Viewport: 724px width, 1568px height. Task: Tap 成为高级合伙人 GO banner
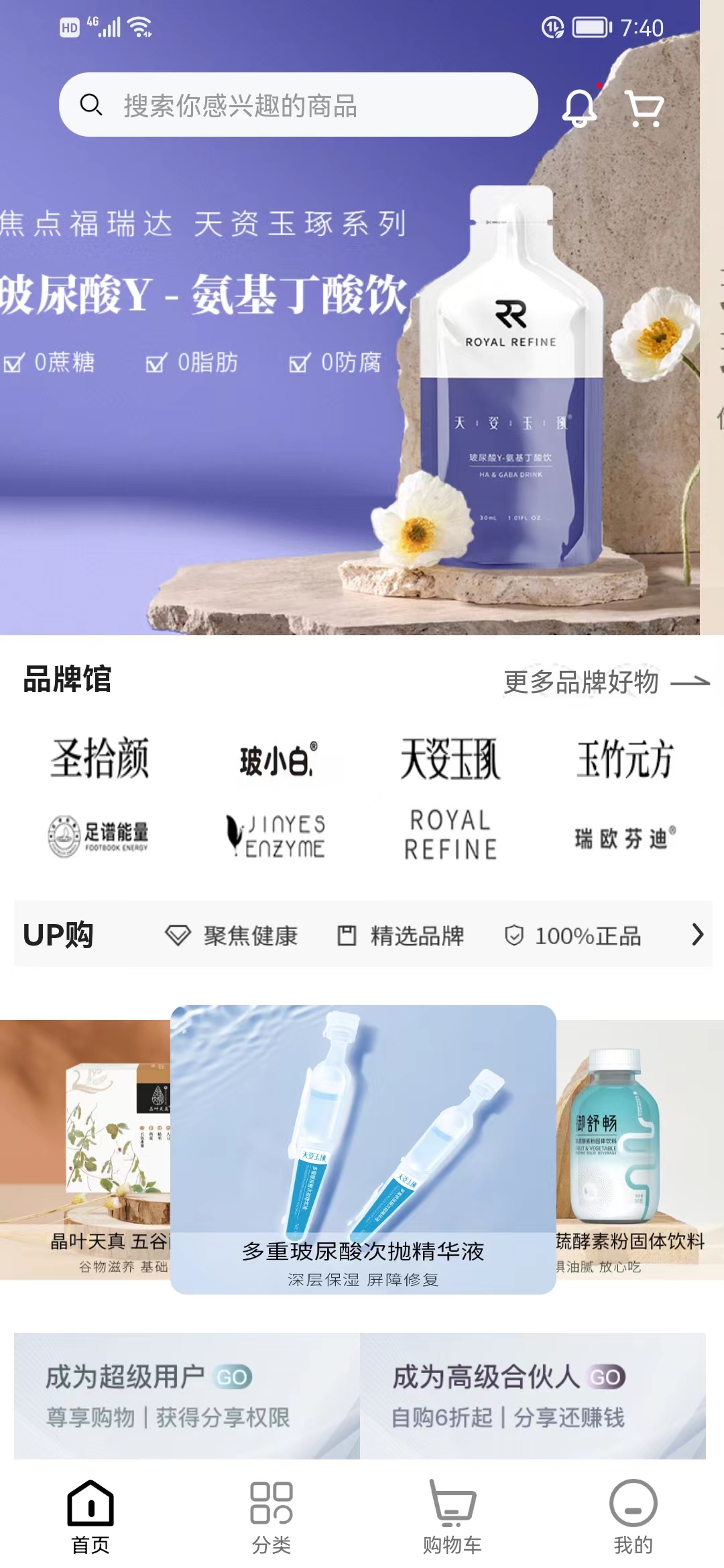532,1395
